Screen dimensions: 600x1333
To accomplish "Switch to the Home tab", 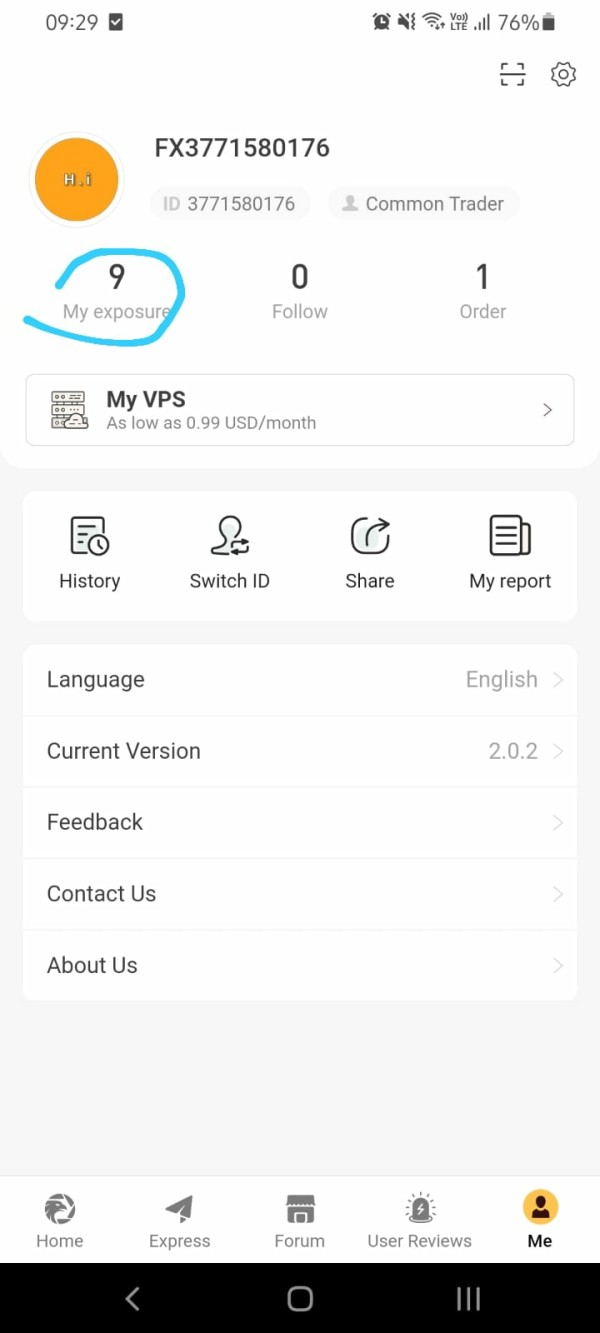I will point(60,1220).
